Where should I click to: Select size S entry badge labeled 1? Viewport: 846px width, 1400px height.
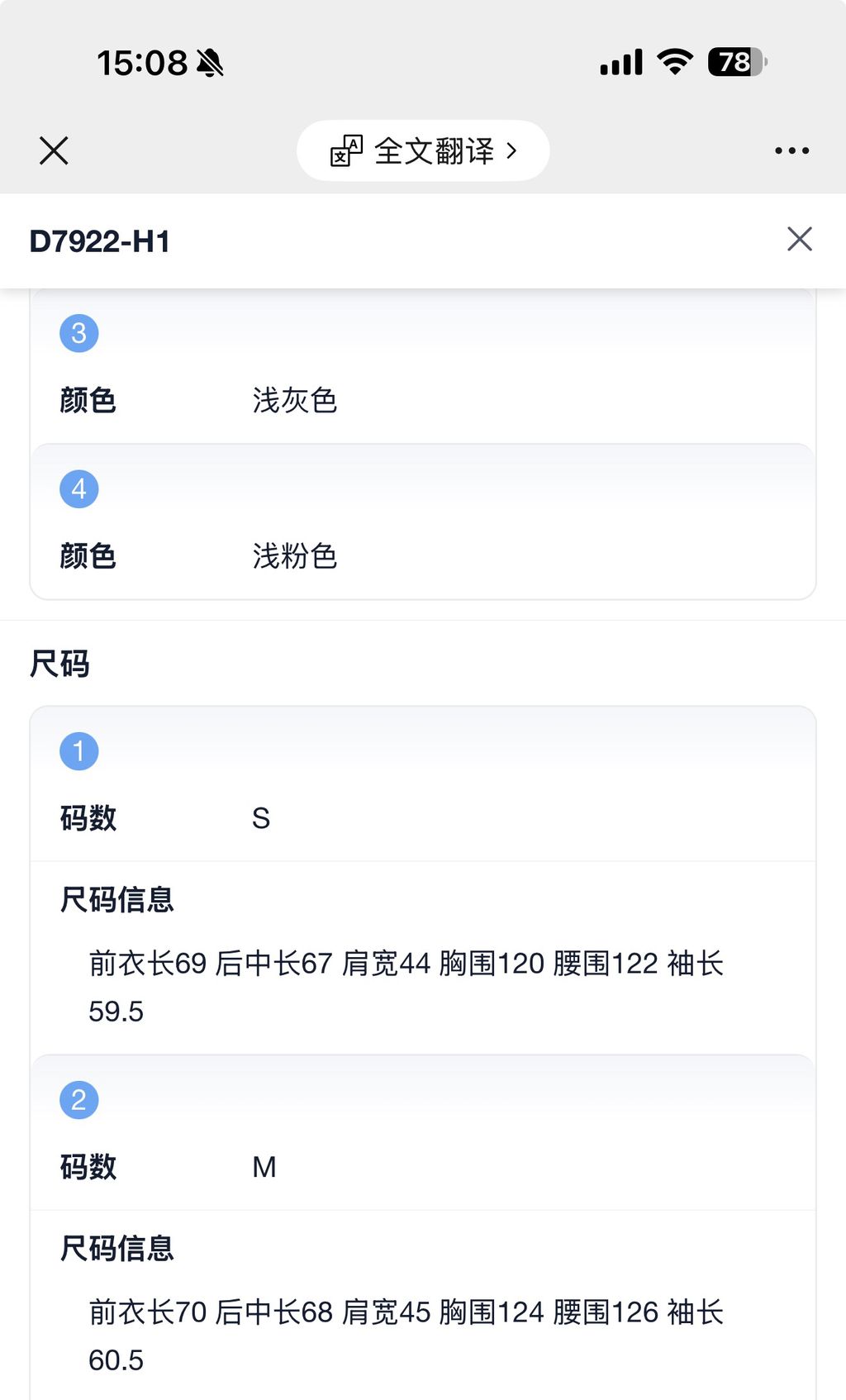pyautogui.click(x=78, y=750)
